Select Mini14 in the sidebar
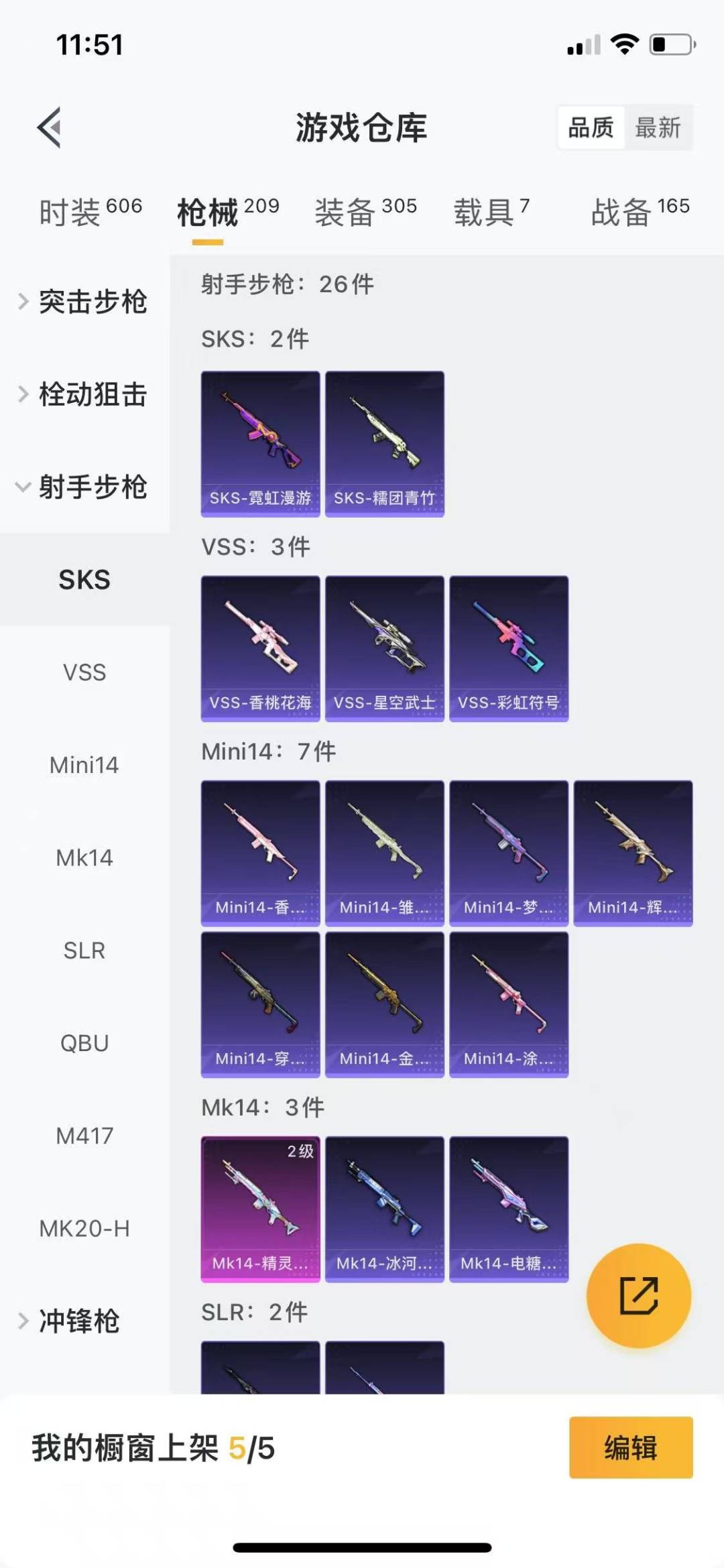 84,765
